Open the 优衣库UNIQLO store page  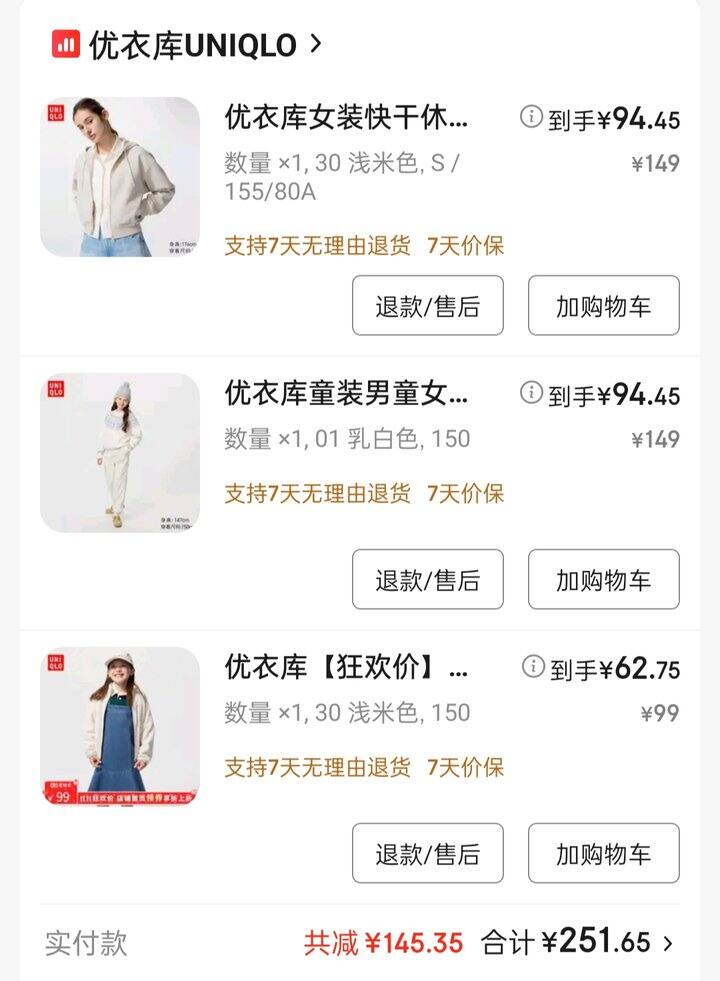coord(192,45)
